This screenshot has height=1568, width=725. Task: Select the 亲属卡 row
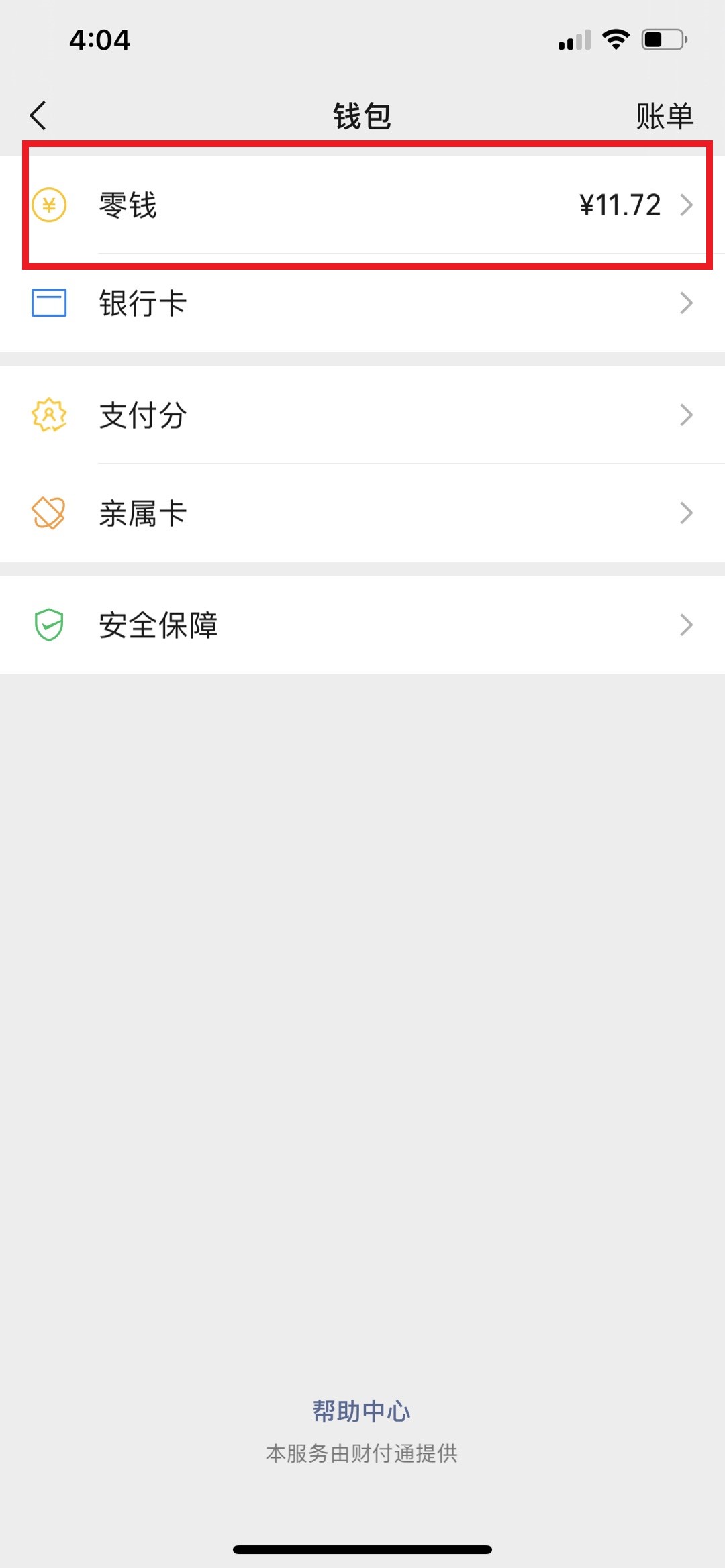[x=362, y=513]
